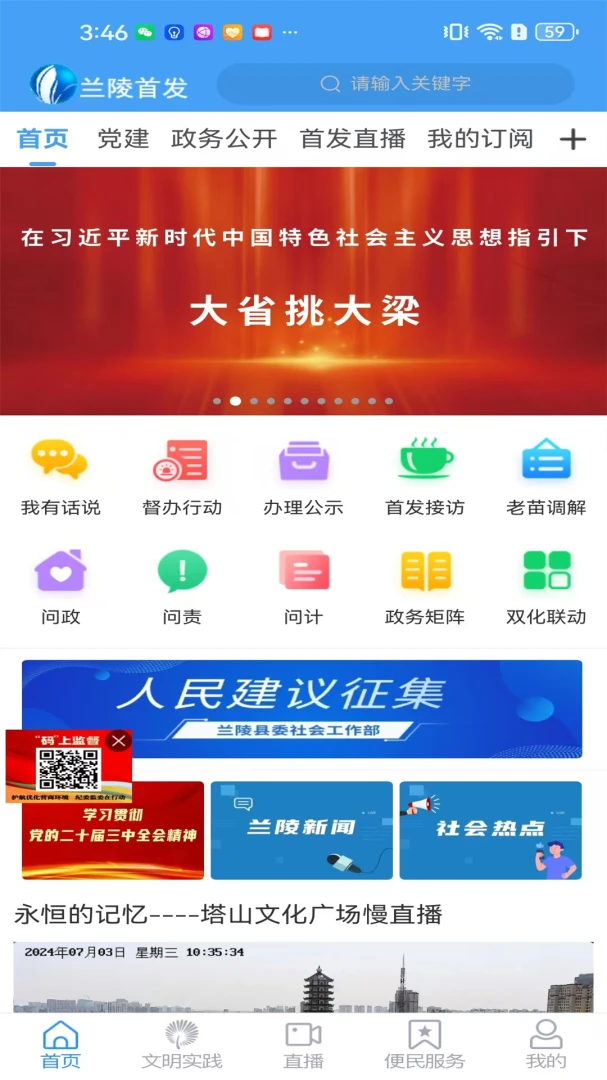Tap the search field for keywords
The height and width of the screenshot is (1080, 607).
point(395,84)
